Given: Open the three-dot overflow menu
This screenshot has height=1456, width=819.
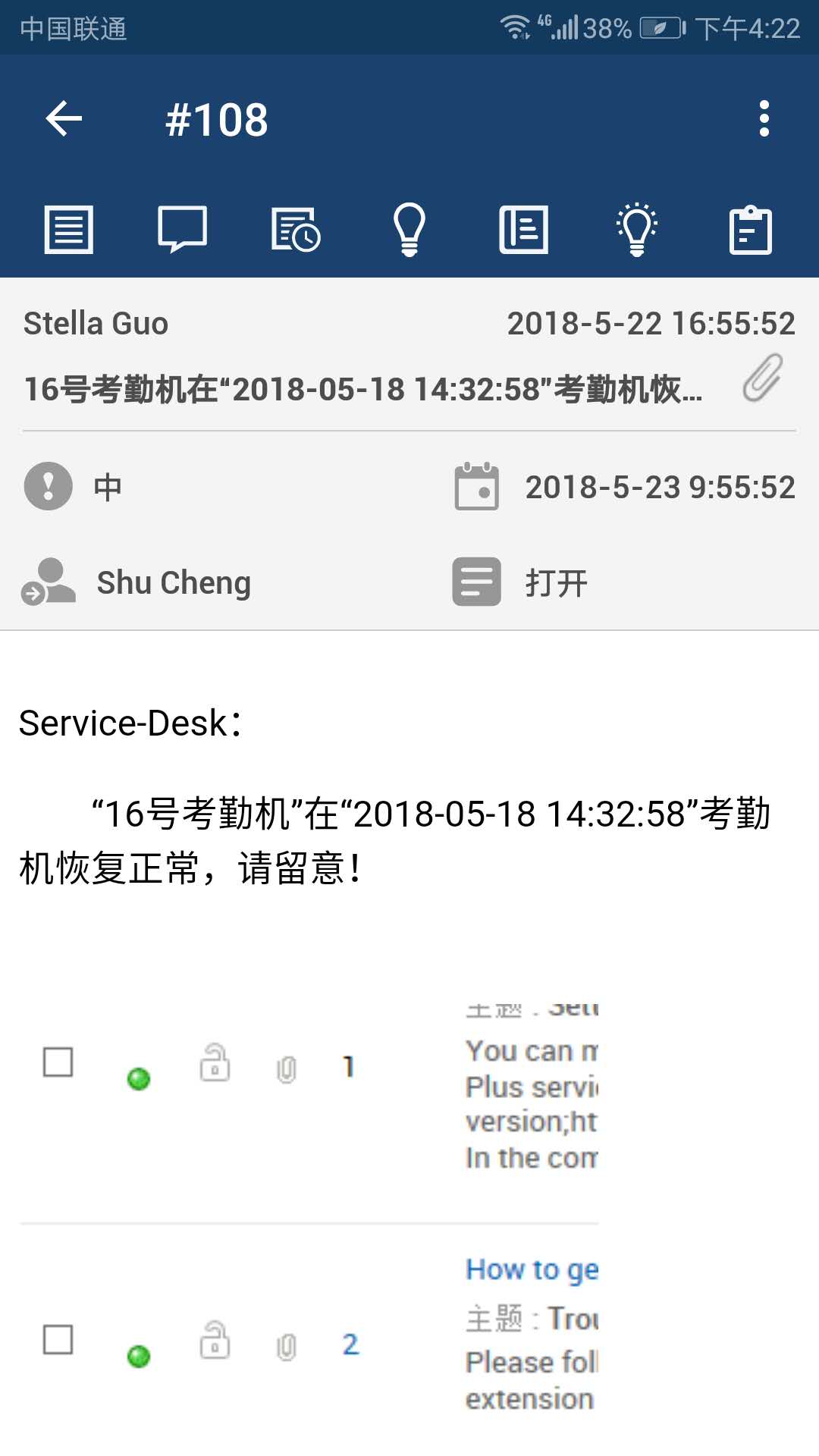Looking at the screenshot, I should click(x=764, y=119).
